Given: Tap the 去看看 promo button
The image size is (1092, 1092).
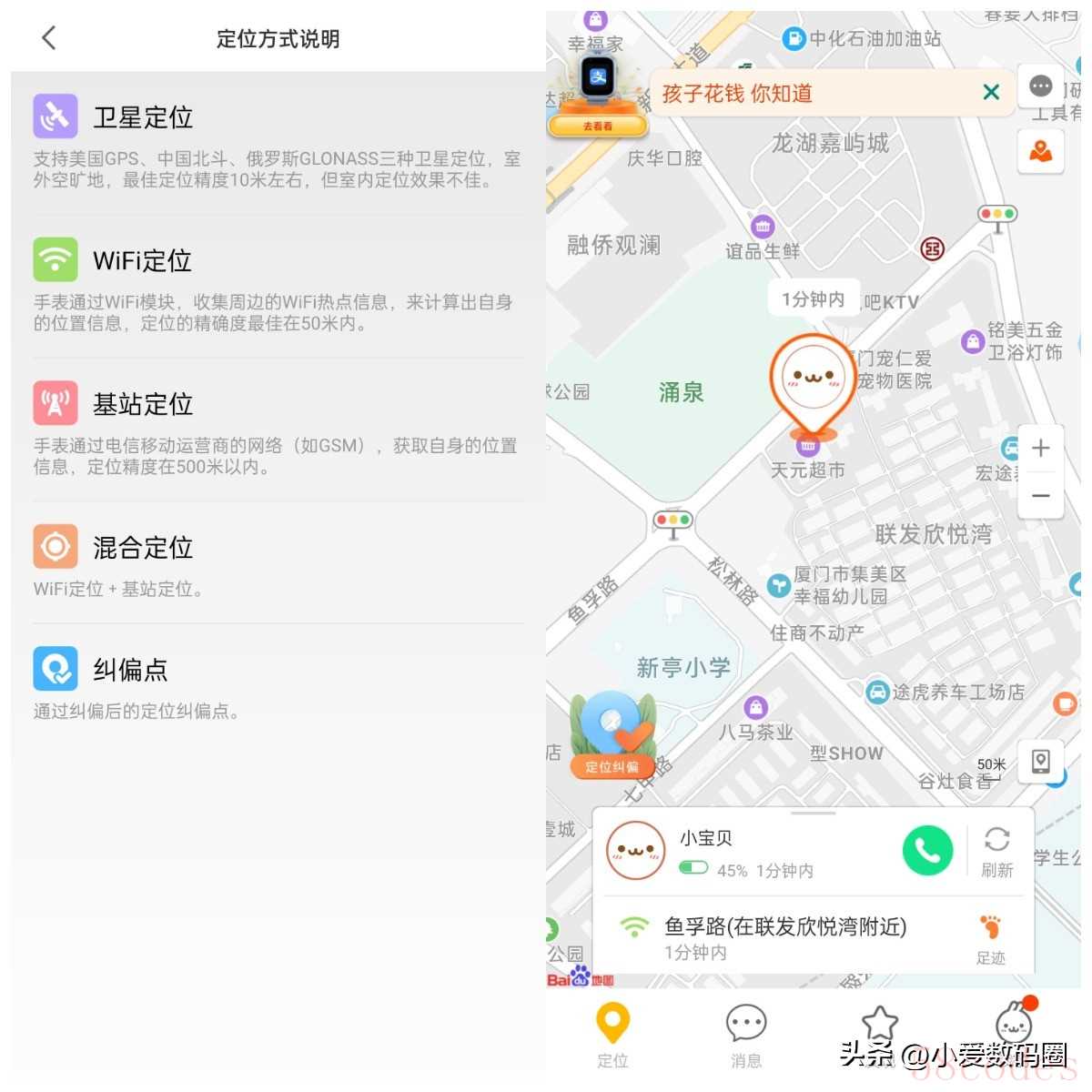Looking at the screenshot, I should (x=598, y=126).
